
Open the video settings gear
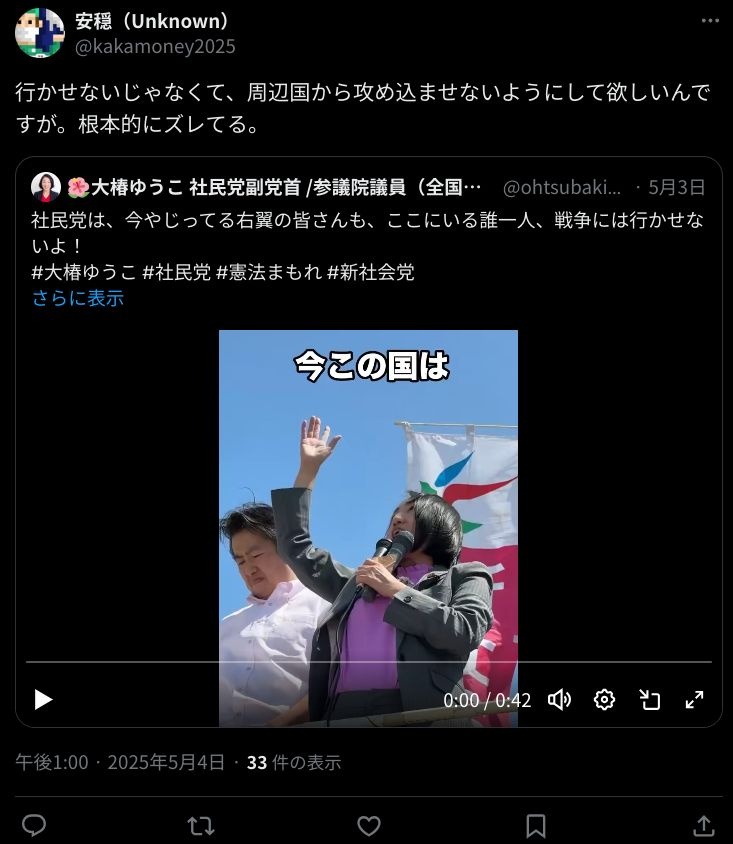(604, 699)
